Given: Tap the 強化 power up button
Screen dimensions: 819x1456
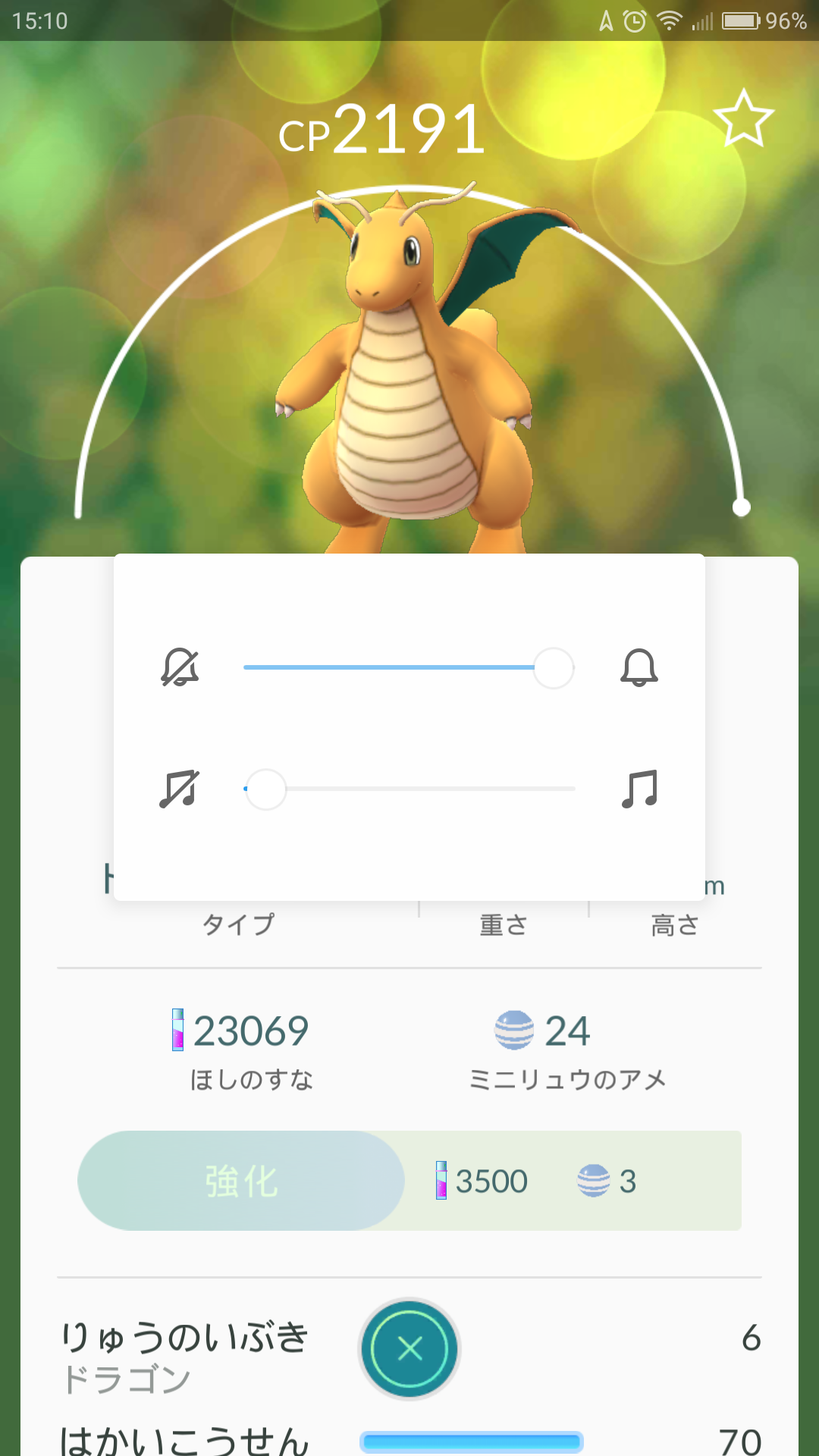Looking at the screenshot, I should point(241,1181).
